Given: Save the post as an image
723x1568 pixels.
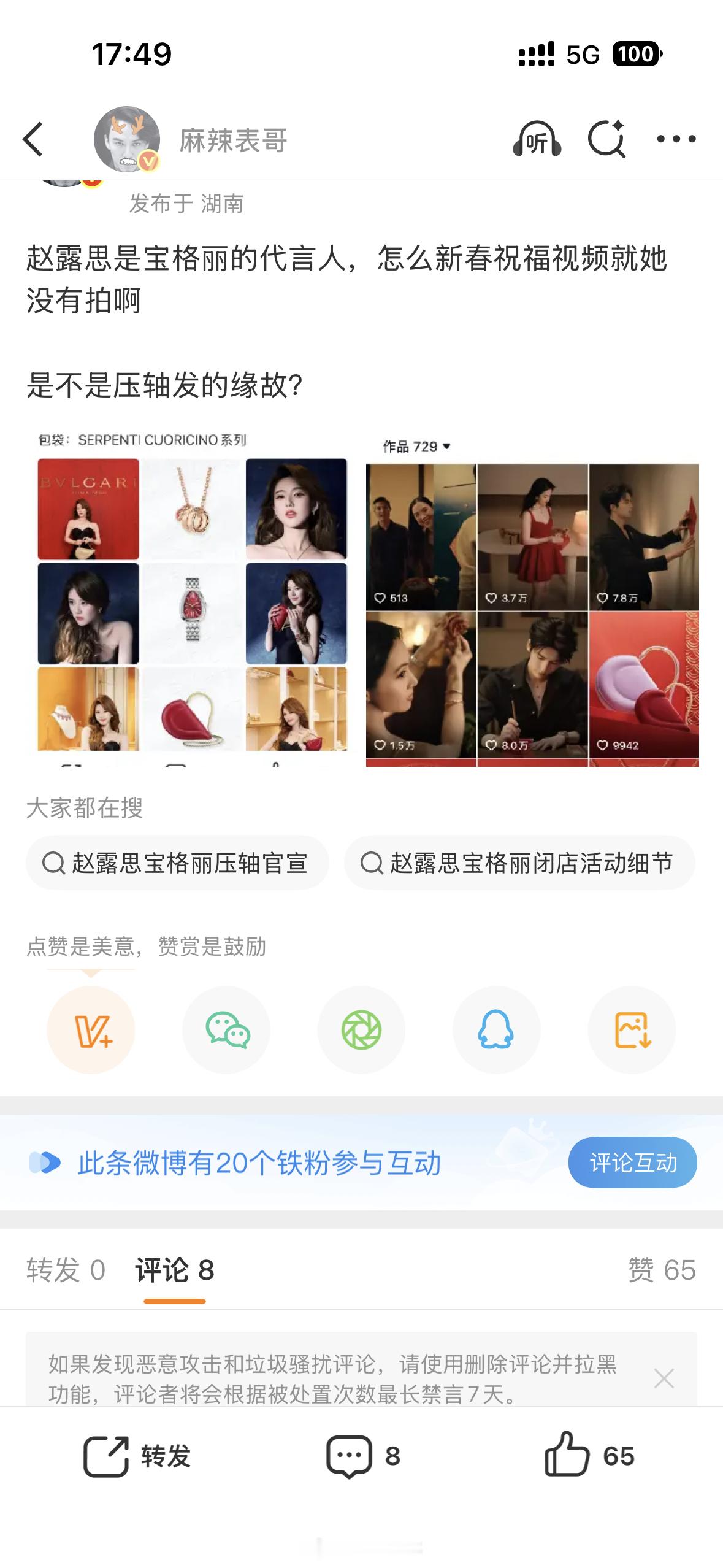Looking at the screenshot, I should [632, 1030].
